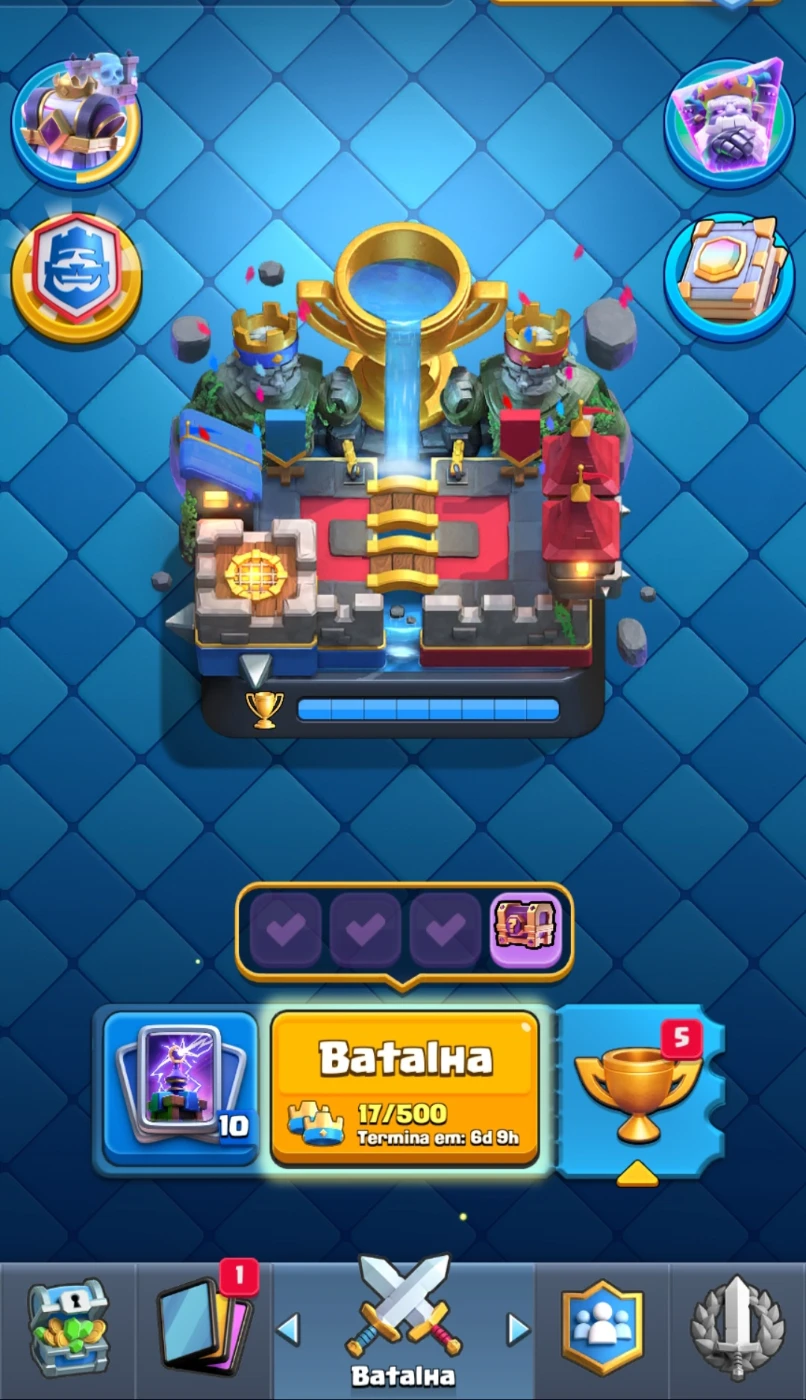The height and width of the screenshot is (1400, 806).
Task: Switch to the cards collection tab
Action: pos(205,1327)
